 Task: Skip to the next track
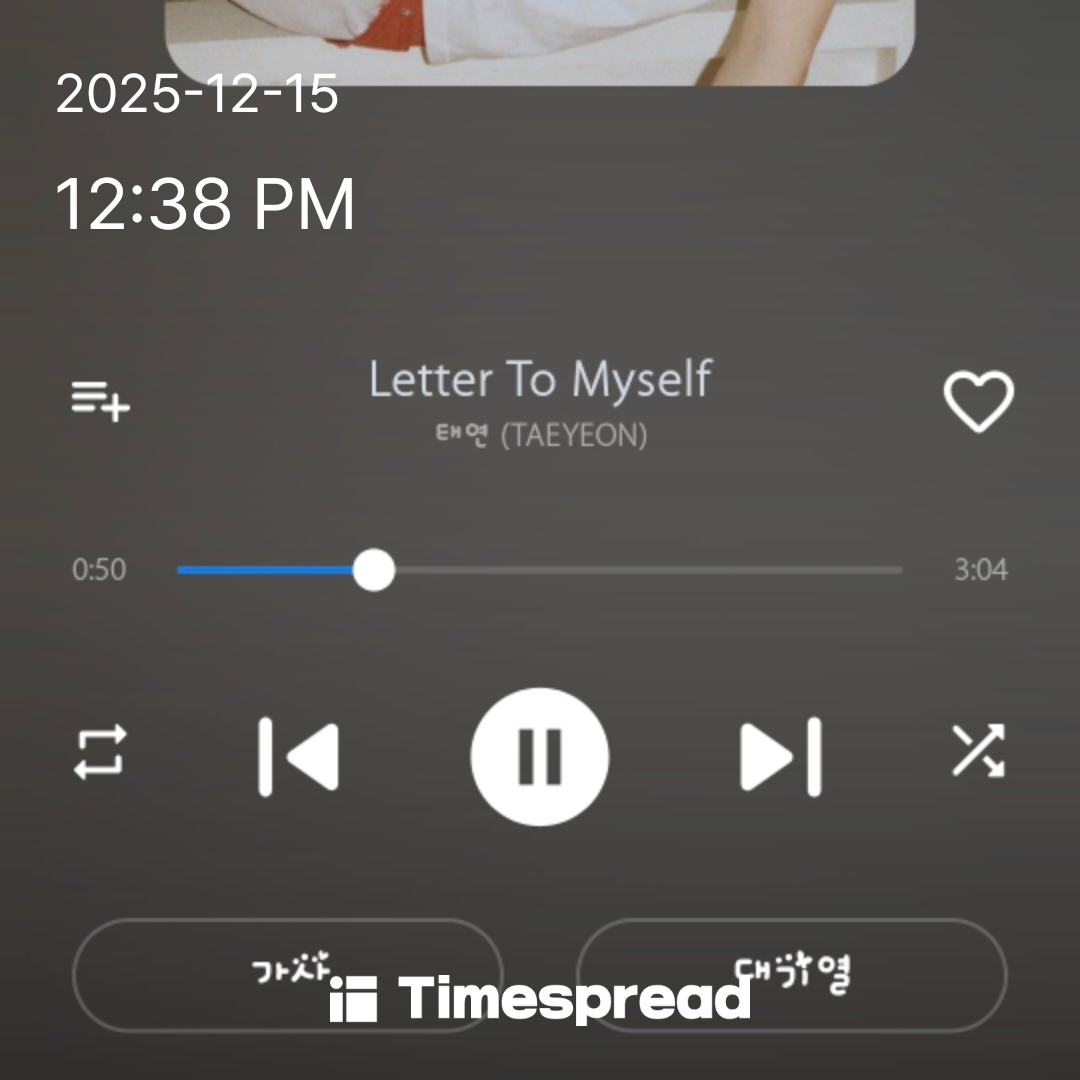(x=780, y=756)
